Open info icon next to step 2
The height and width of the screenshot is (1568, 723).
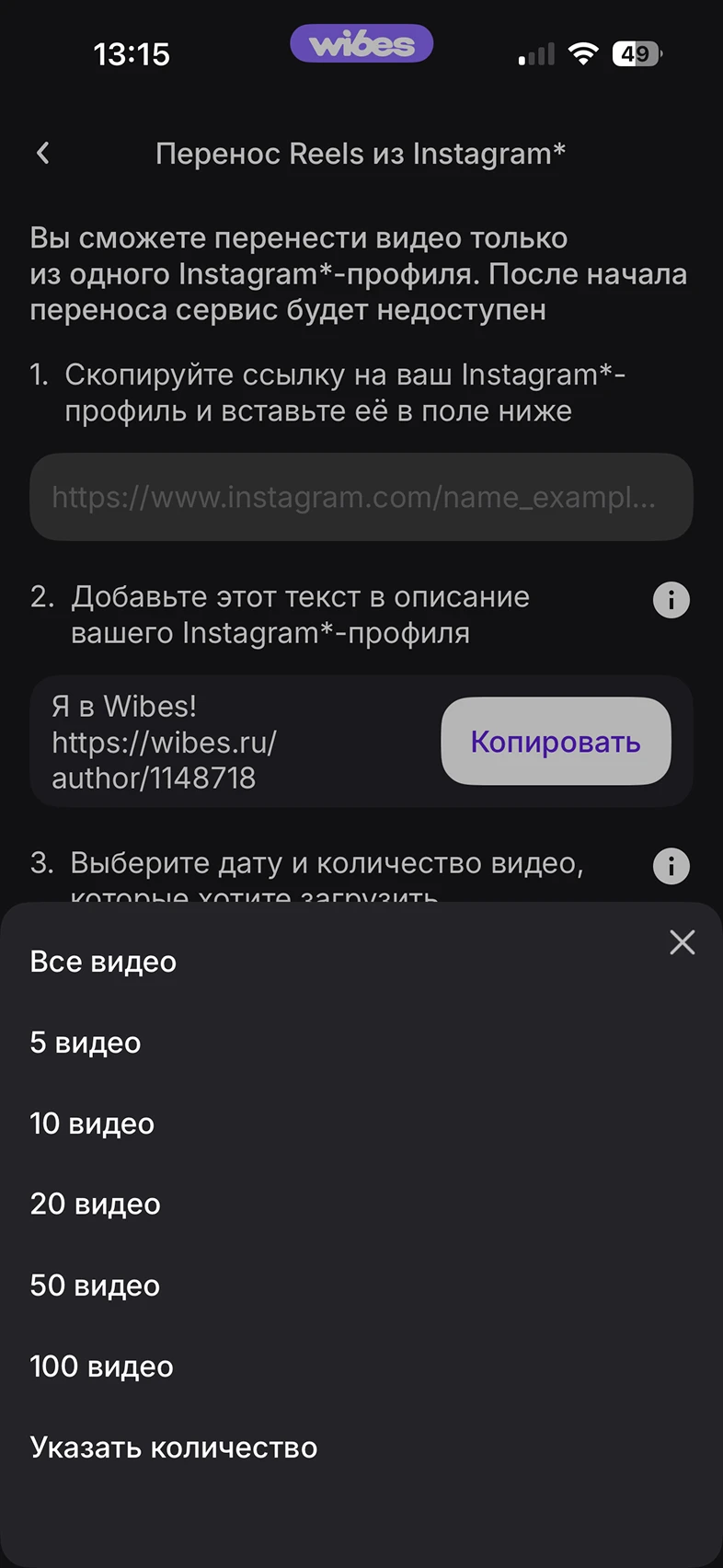[x=671, y=600]
